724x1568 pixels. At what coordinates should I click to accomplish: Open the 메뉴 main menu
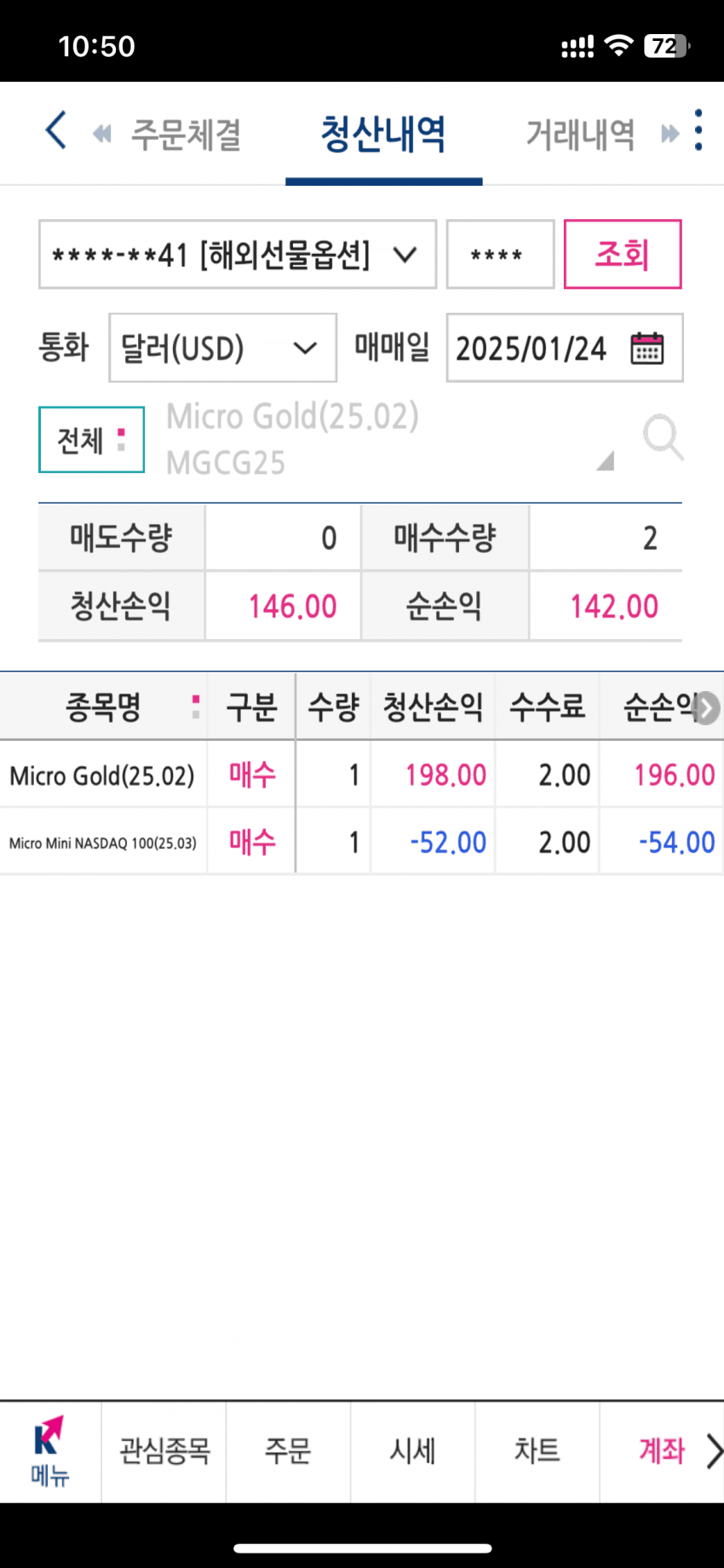tap(49, 1452)
